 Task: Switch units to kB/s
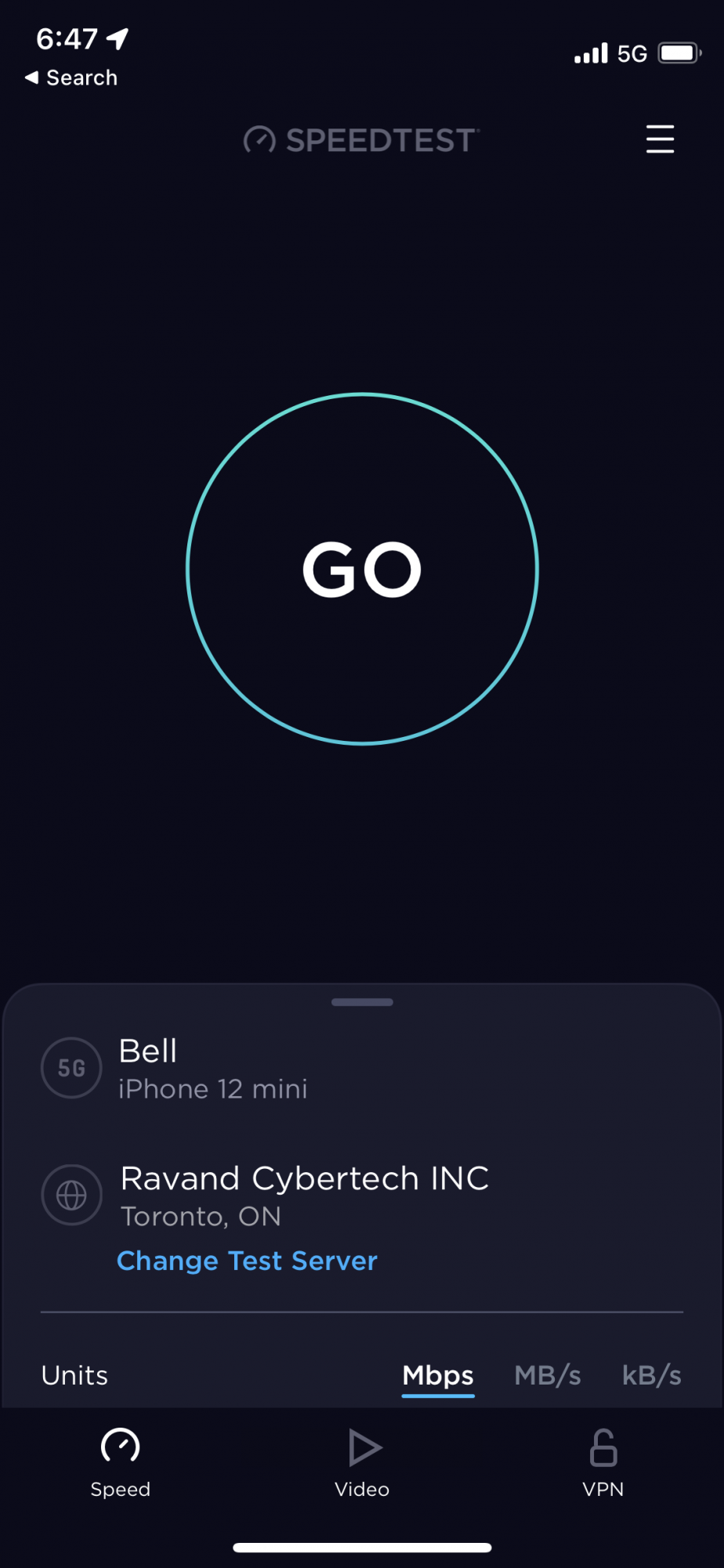(x=651, y=1376)
